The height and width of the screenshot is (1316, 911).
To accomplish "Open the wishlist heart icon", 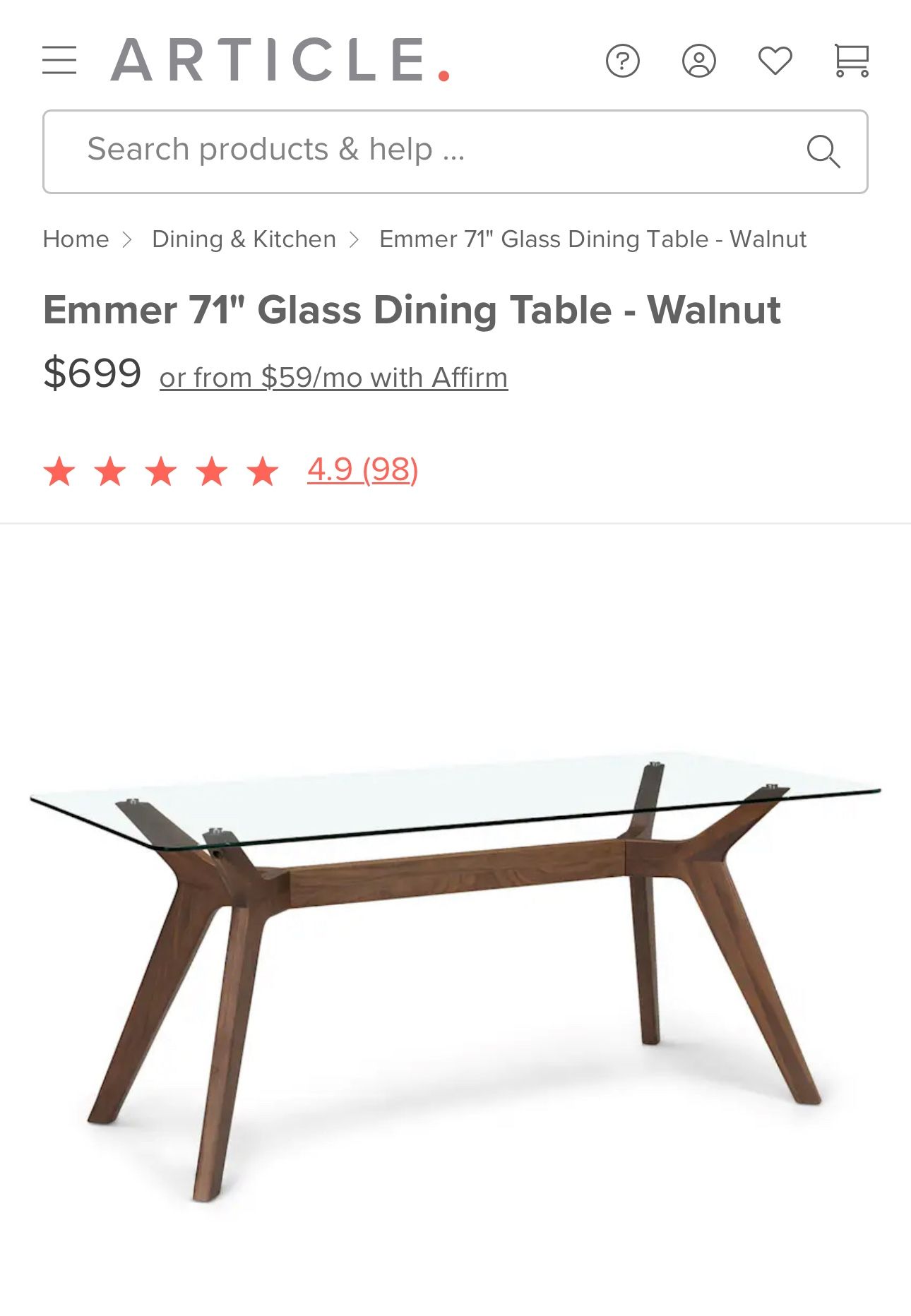I will pyautogui.click(x=775, y=61).
